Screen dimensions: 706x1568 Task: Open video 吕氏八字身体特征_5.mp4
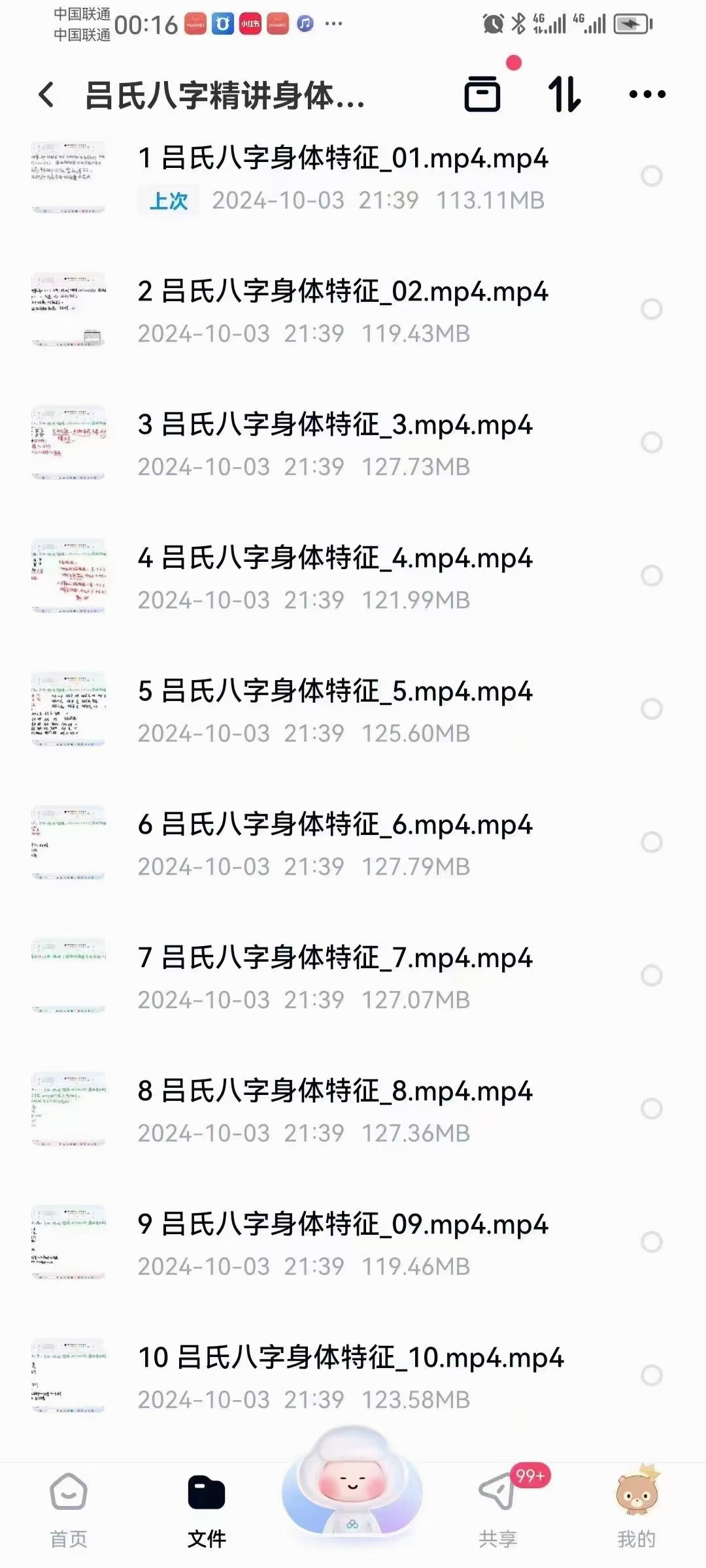335,692
